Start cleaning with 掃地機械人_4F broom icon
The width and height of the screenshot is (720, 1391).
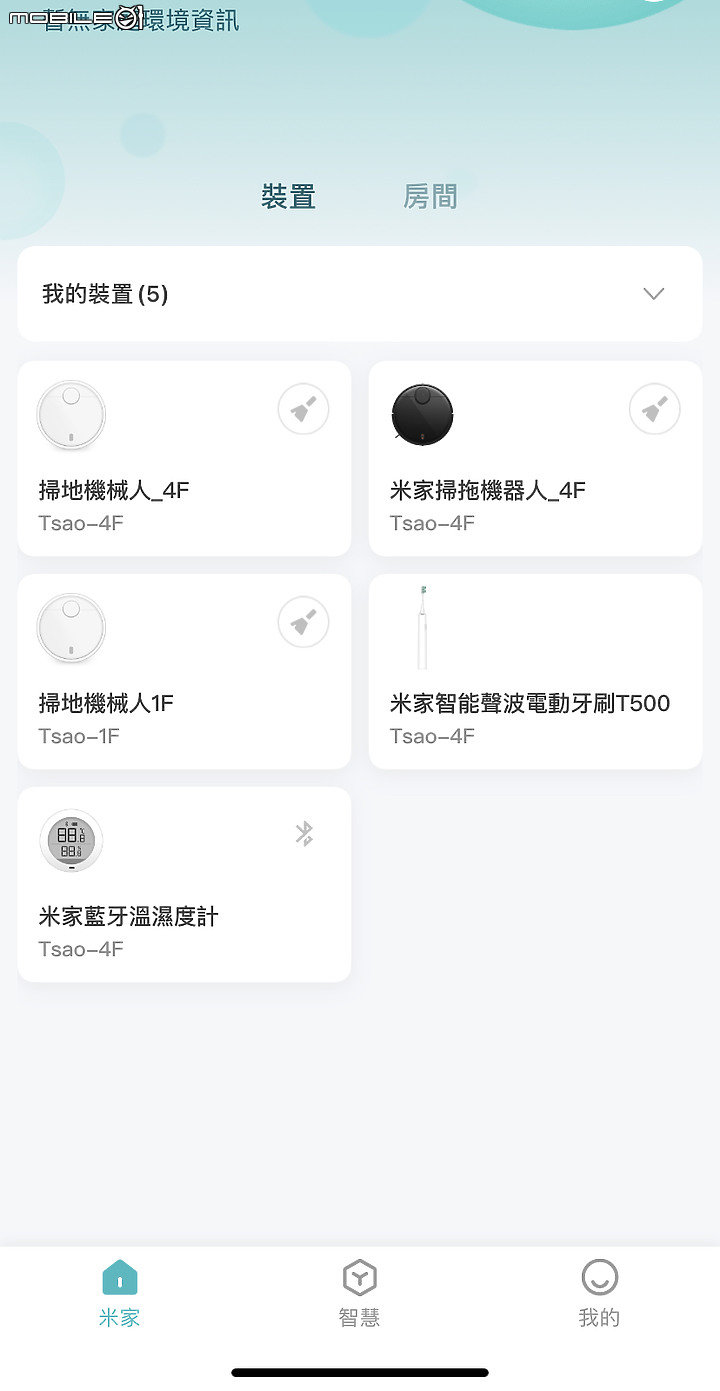(303, 410)
